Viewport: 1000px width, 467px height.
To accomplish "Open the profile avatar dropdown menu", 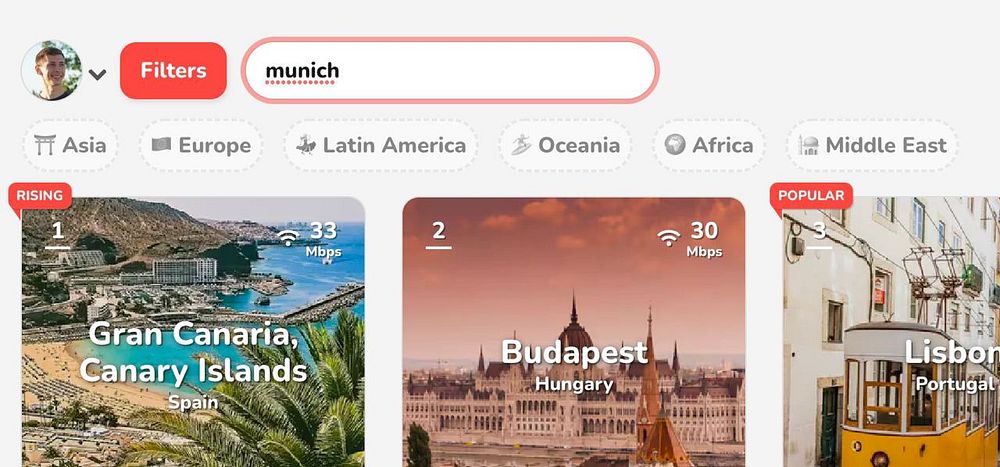I will pos(63,72).
